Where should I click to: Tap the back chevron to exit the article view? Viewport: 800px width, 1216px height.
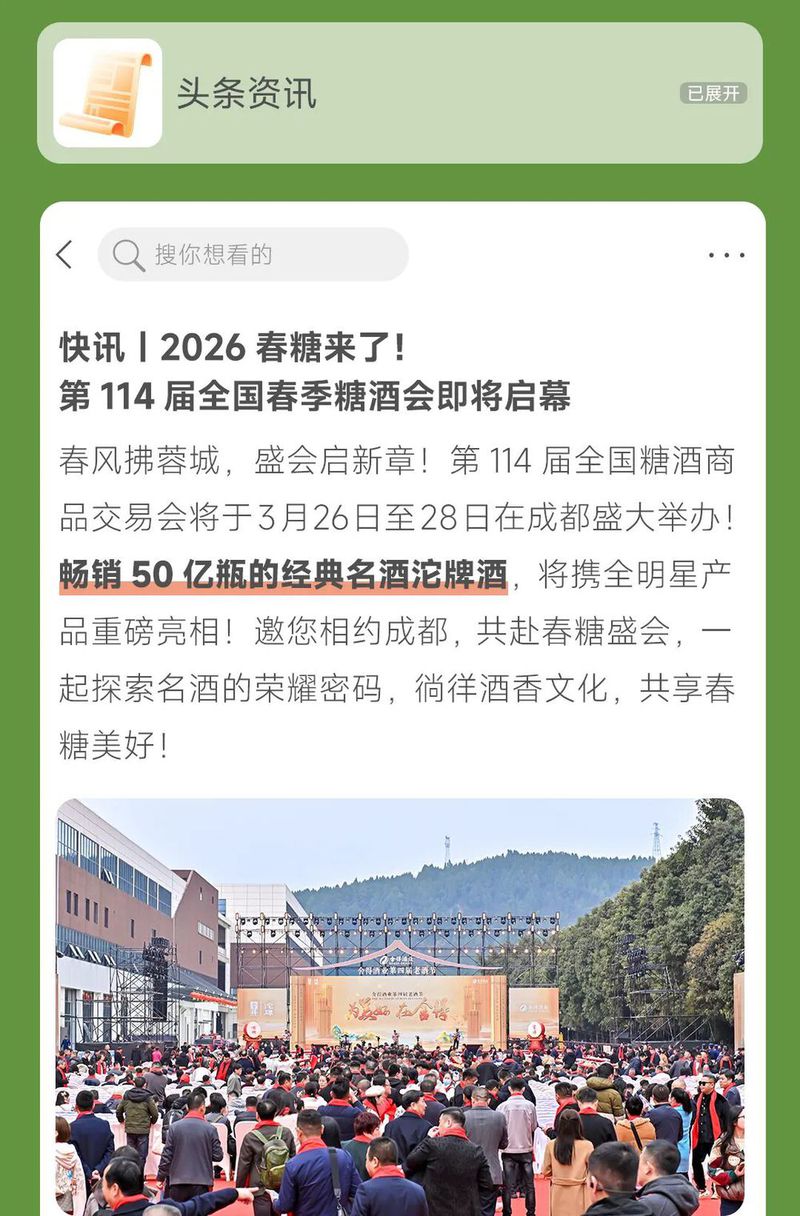tap(66, 255)
